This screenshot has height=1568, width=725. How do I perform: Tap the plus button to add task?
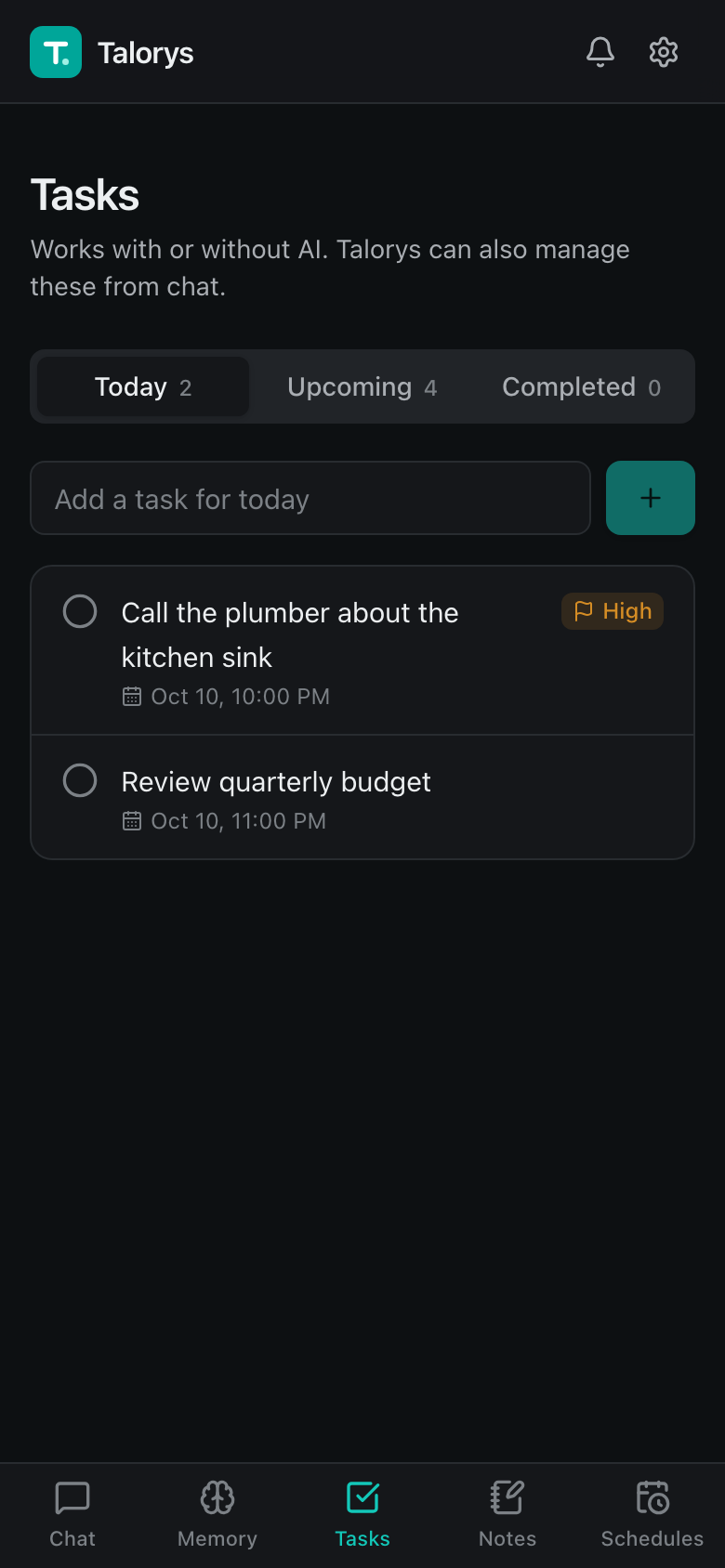(651, 498)
